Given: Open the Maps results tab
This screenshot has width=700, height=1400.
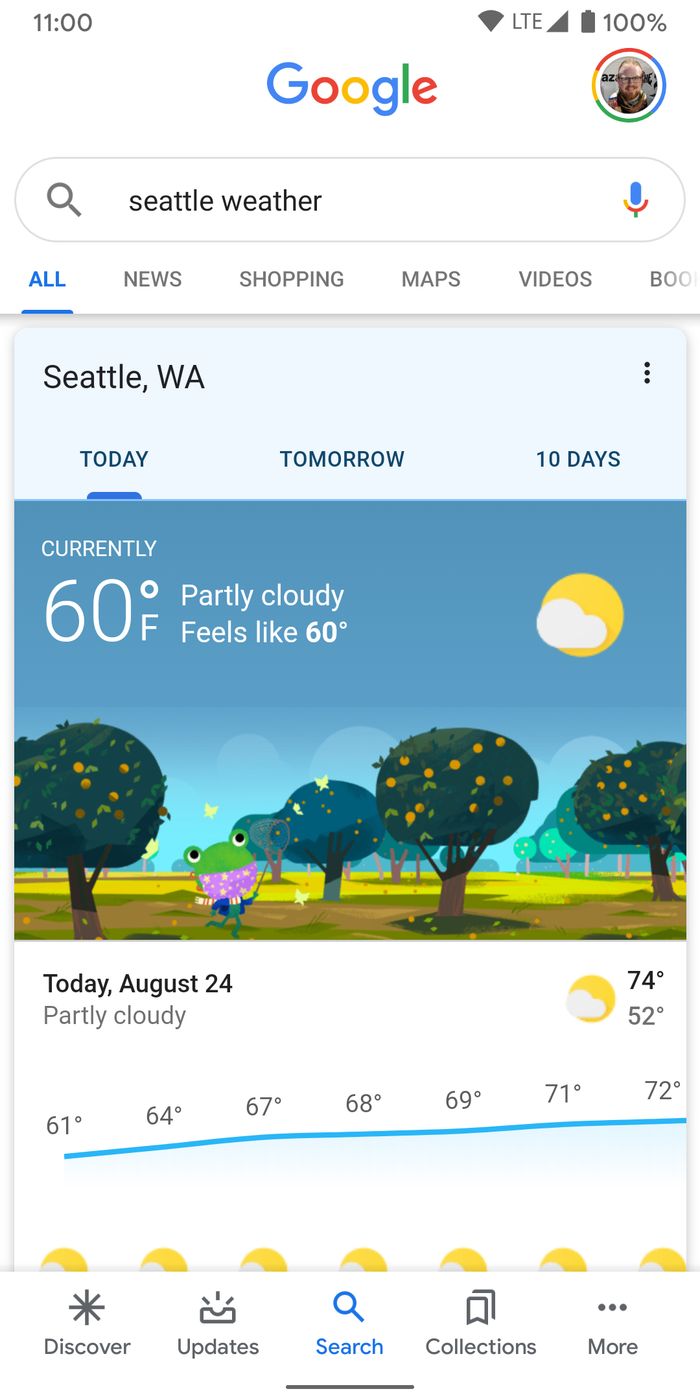Looking at the screenshot, I should coord(431,279).
